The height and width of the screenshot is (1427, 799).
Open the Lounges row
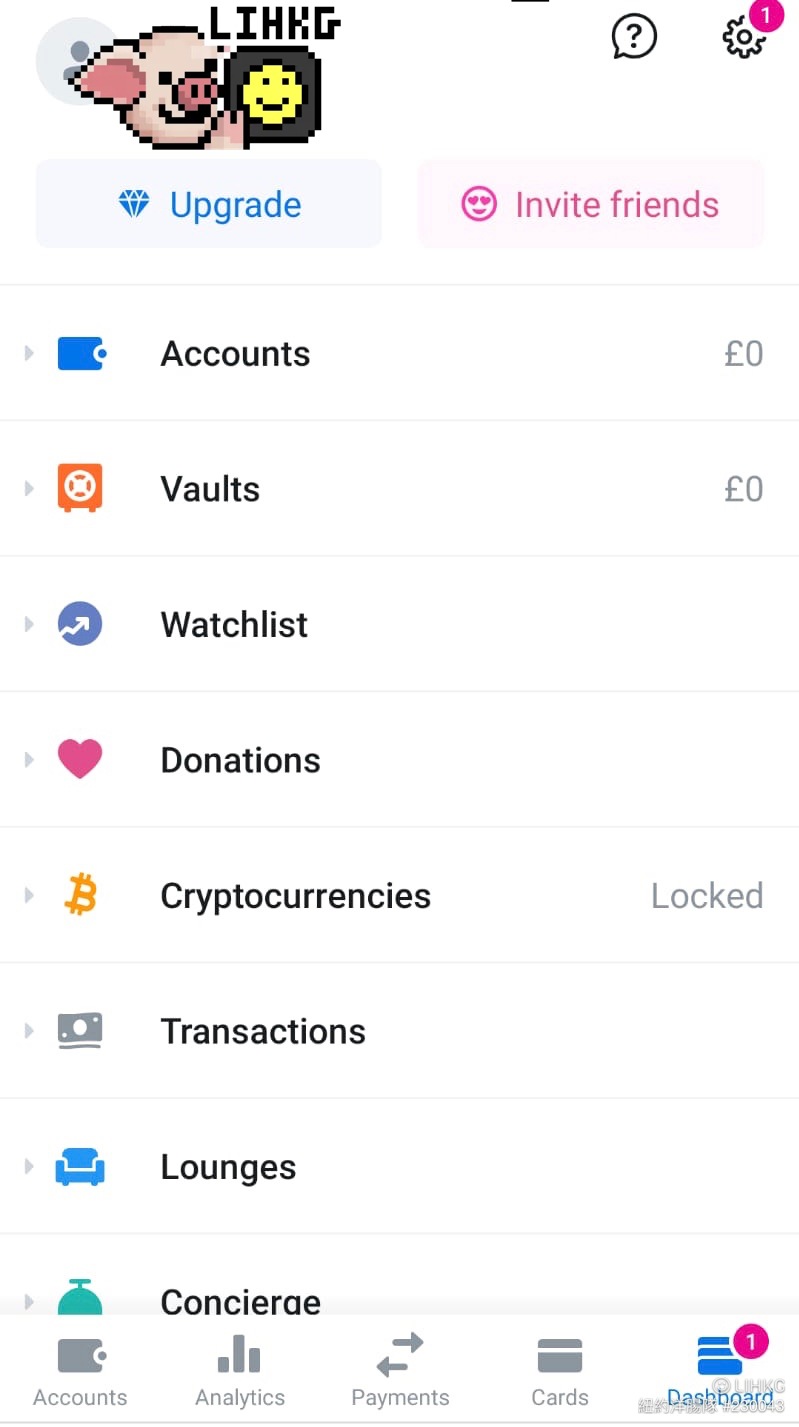(x=399, y=1166)
